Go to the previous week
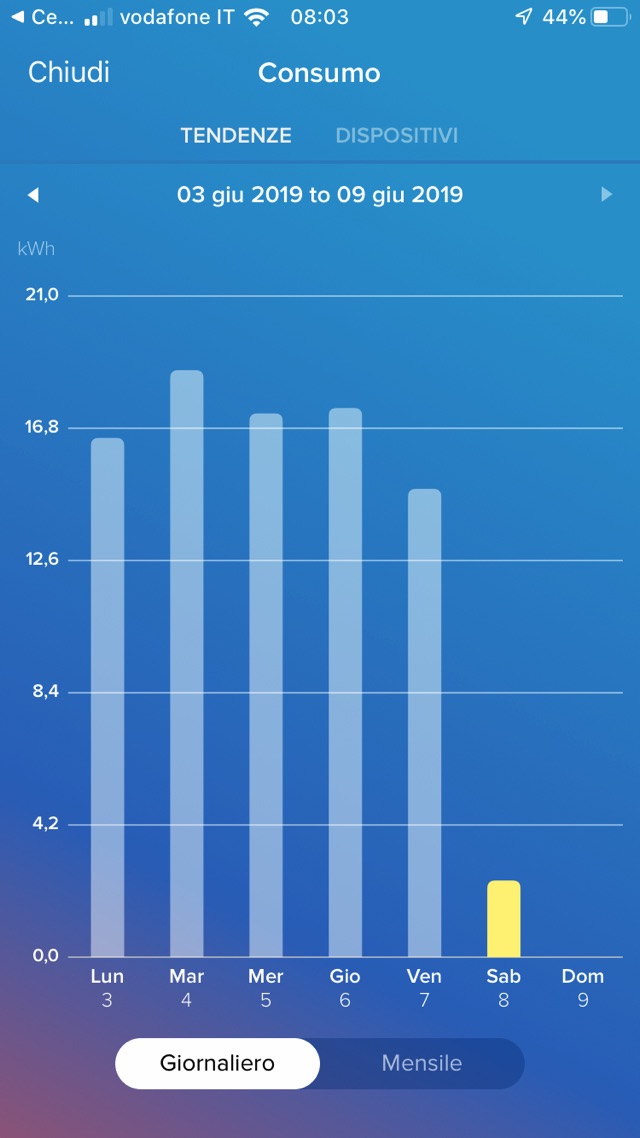 tap(33, 195)
